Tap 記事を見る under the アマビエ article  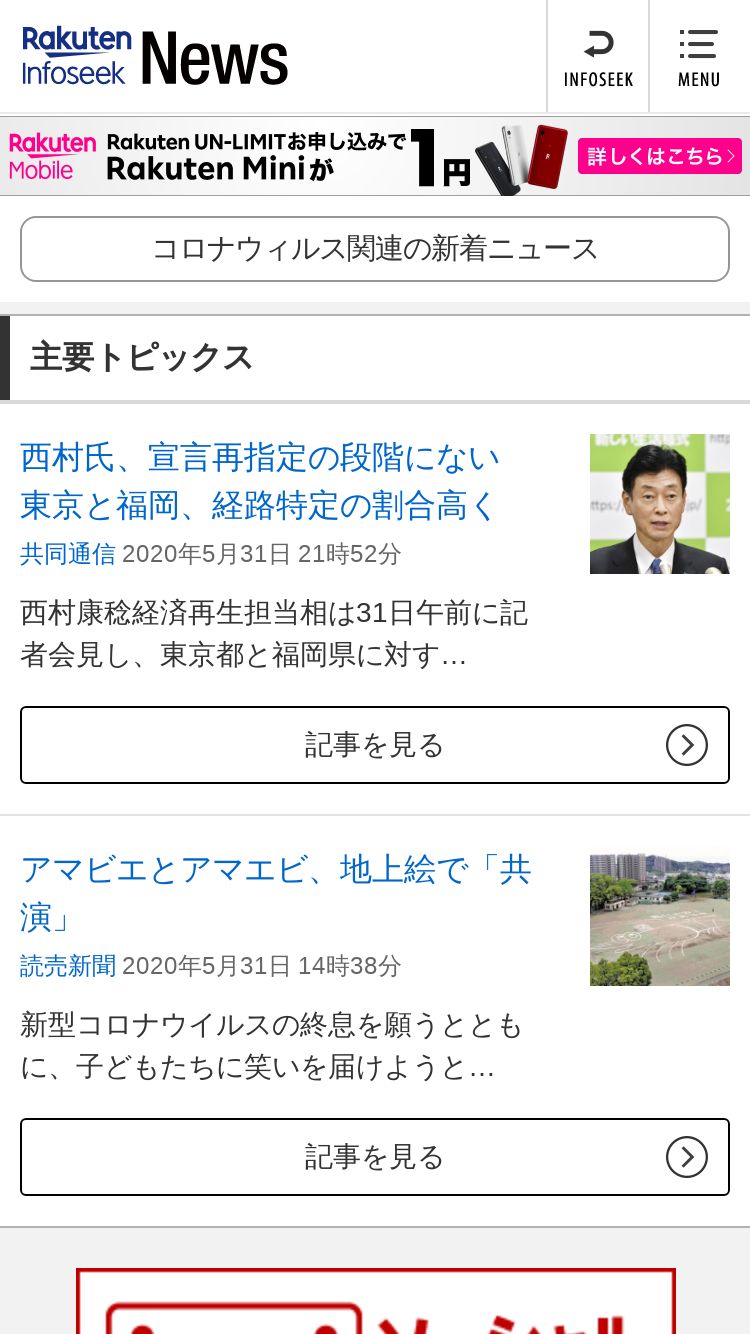[x=375, y=1157]
